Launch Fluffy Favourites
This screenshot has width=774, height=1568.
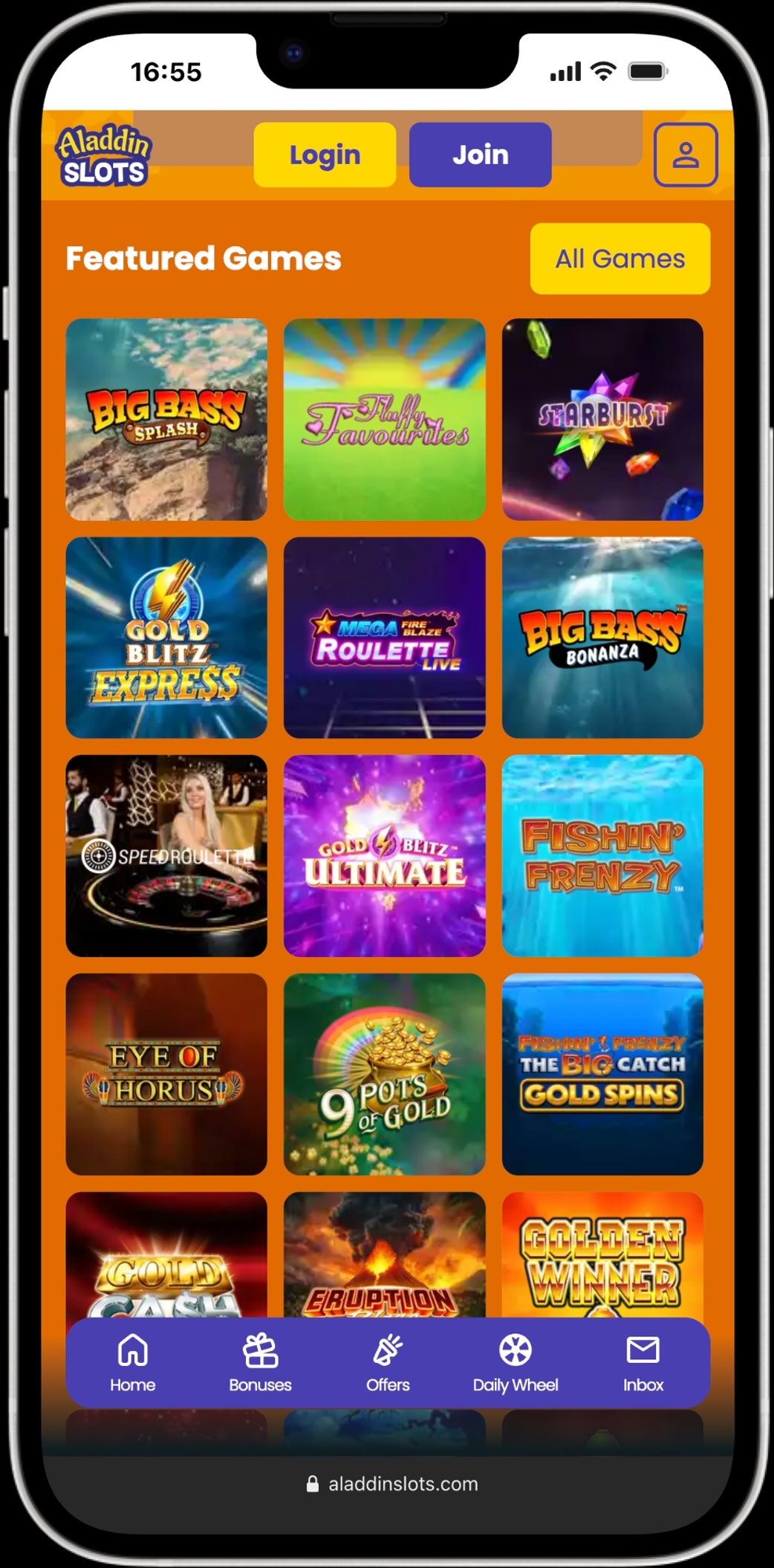(x=384, y=418)
